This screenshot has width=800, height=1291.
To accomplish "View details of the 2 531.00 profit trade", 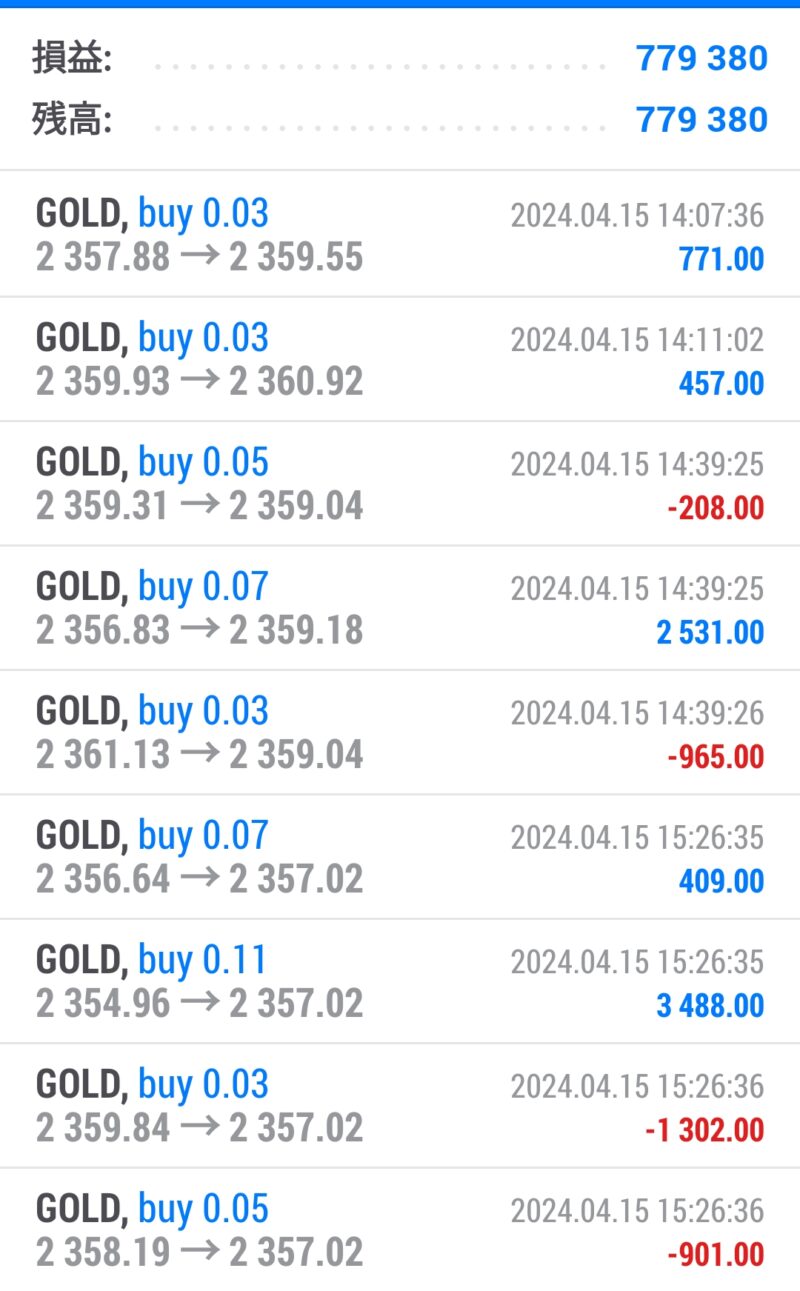I will pos(400,608).
